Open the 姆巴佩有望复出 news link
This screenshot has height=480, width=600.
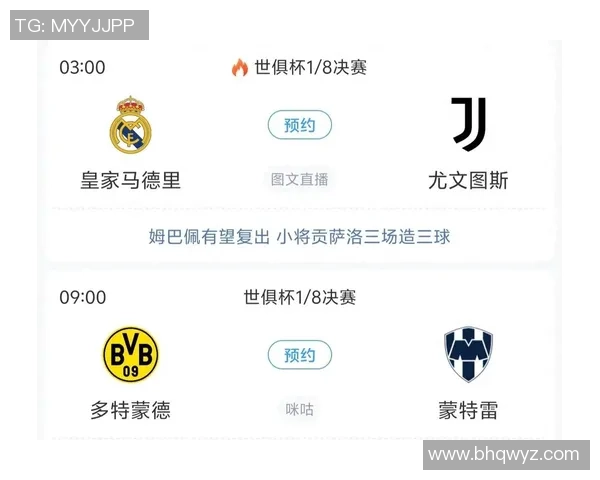[299, 237]
